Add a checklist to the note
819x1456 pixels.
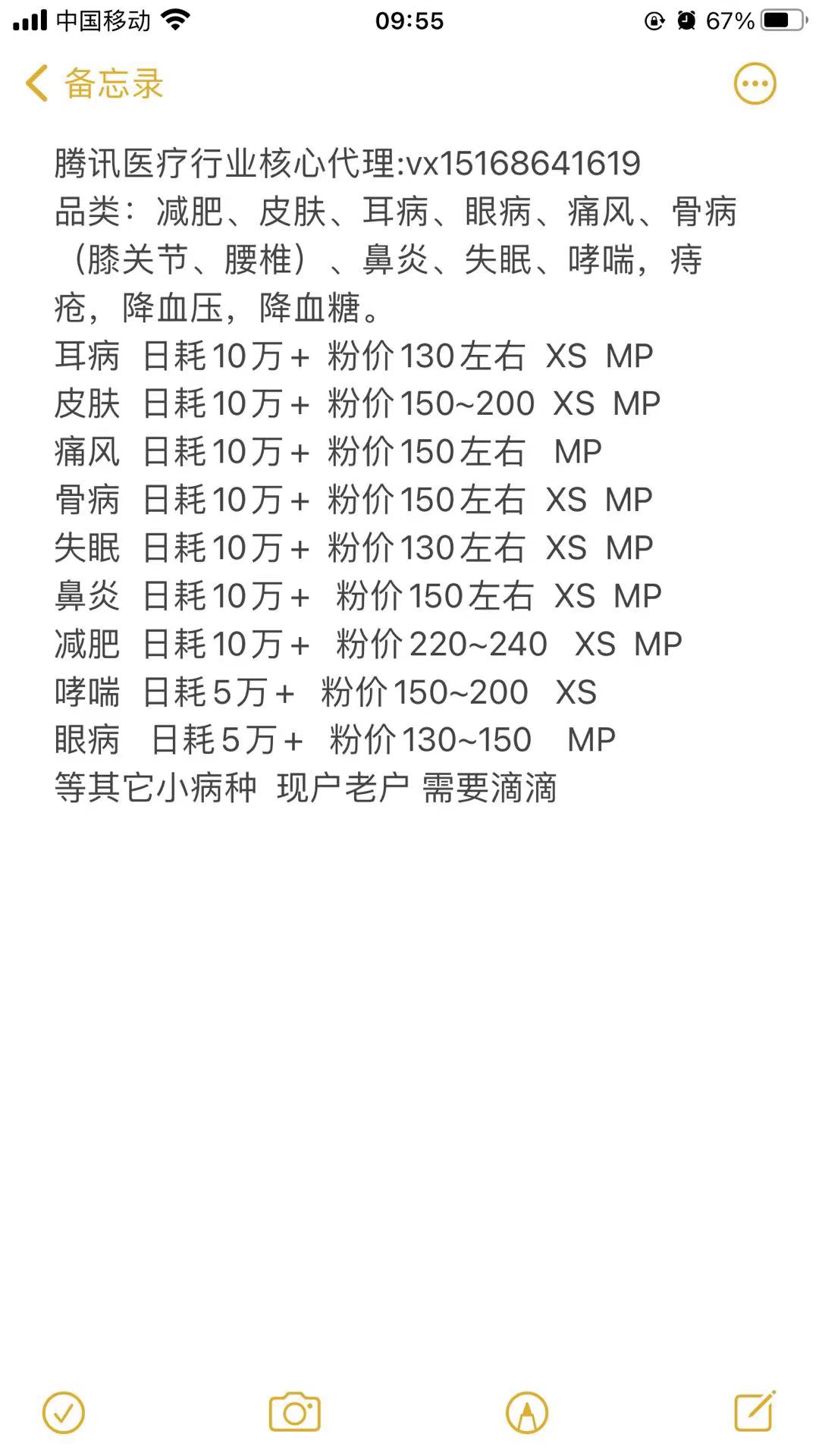coord(64,1413)
